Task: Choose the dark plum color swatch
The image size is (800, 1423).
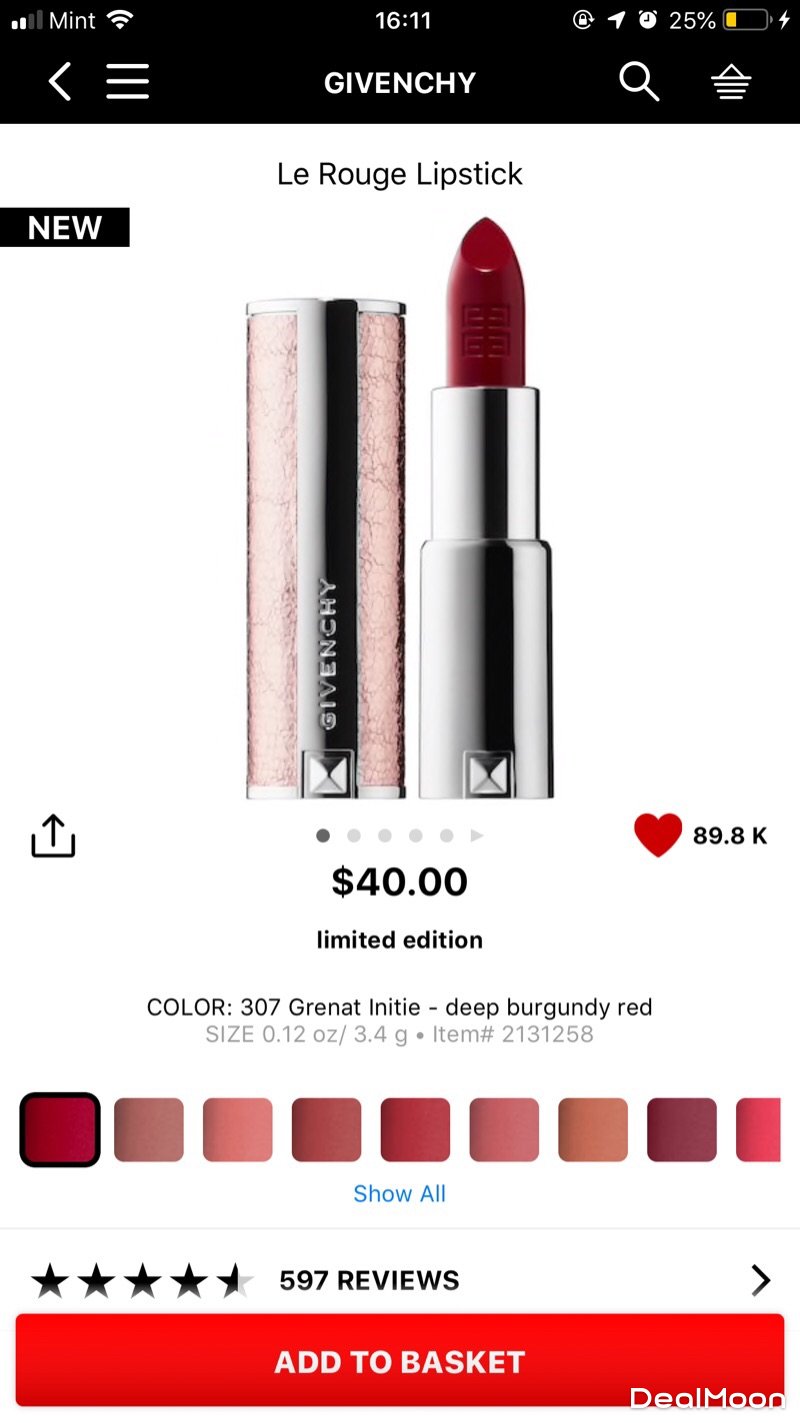Action: 682,1130
